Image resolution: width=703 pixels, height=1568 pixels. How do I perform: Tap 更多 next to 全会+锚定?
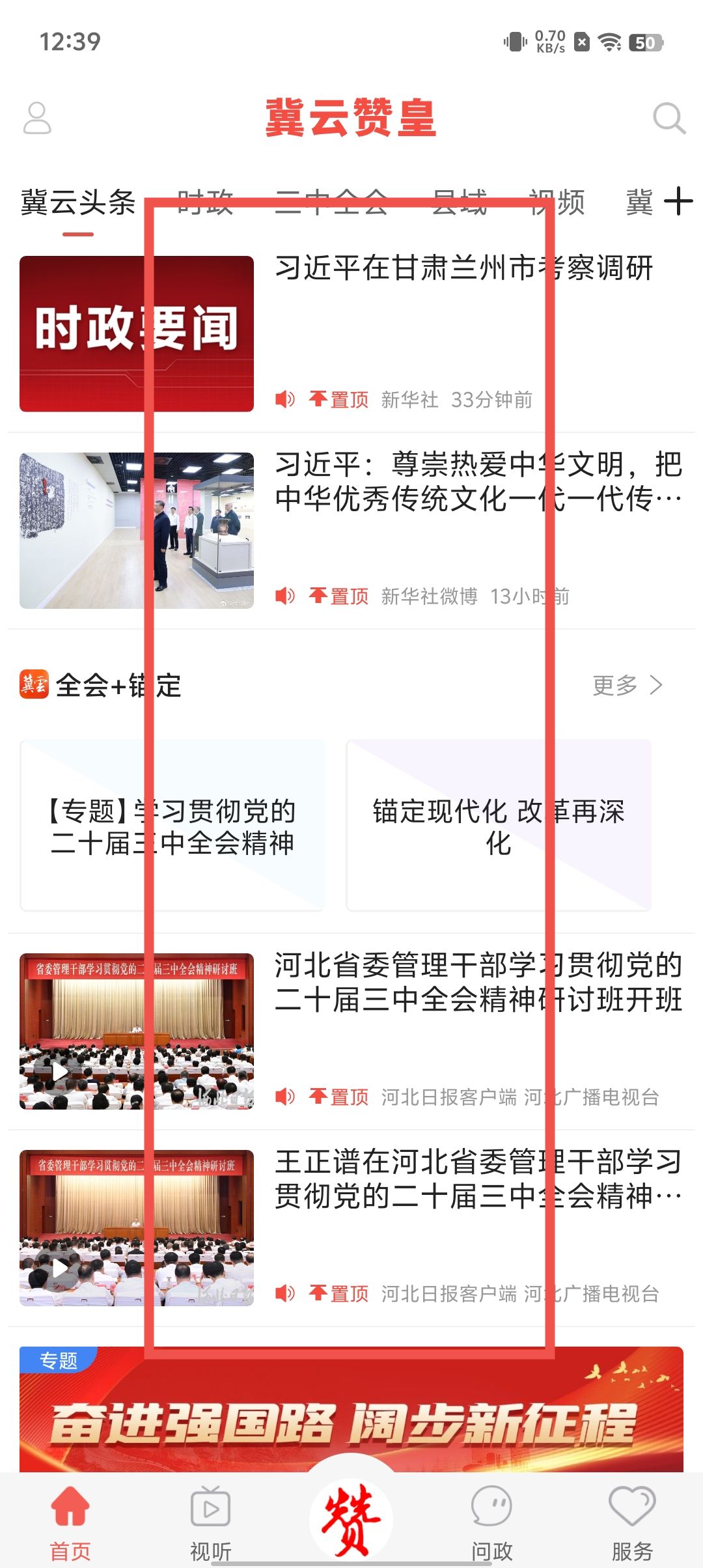(627, 685)
